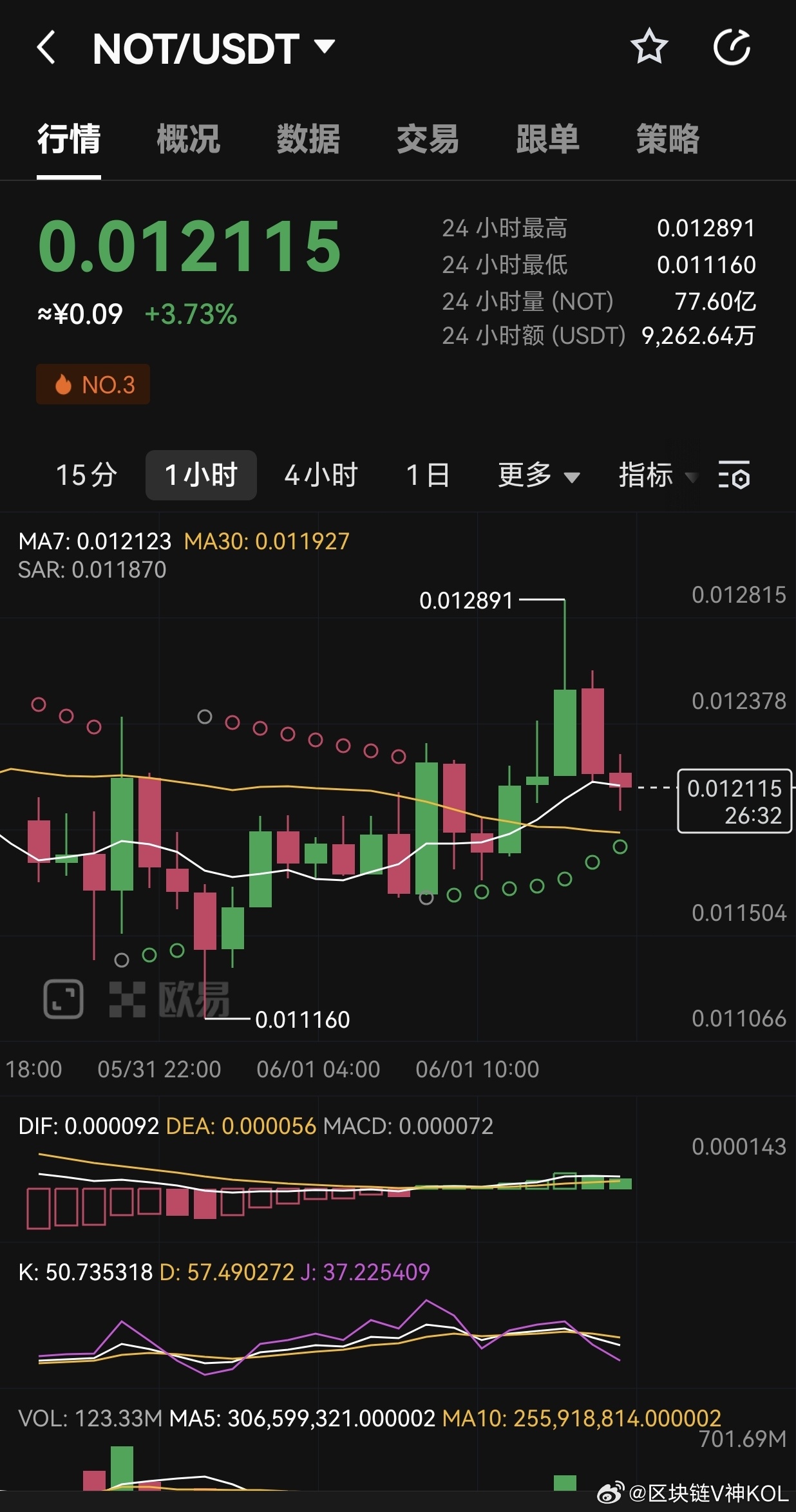Open the NO.3 hot ranking badge
The image size is (796, 1512).
pyautogui.click(x=93, y=384)
